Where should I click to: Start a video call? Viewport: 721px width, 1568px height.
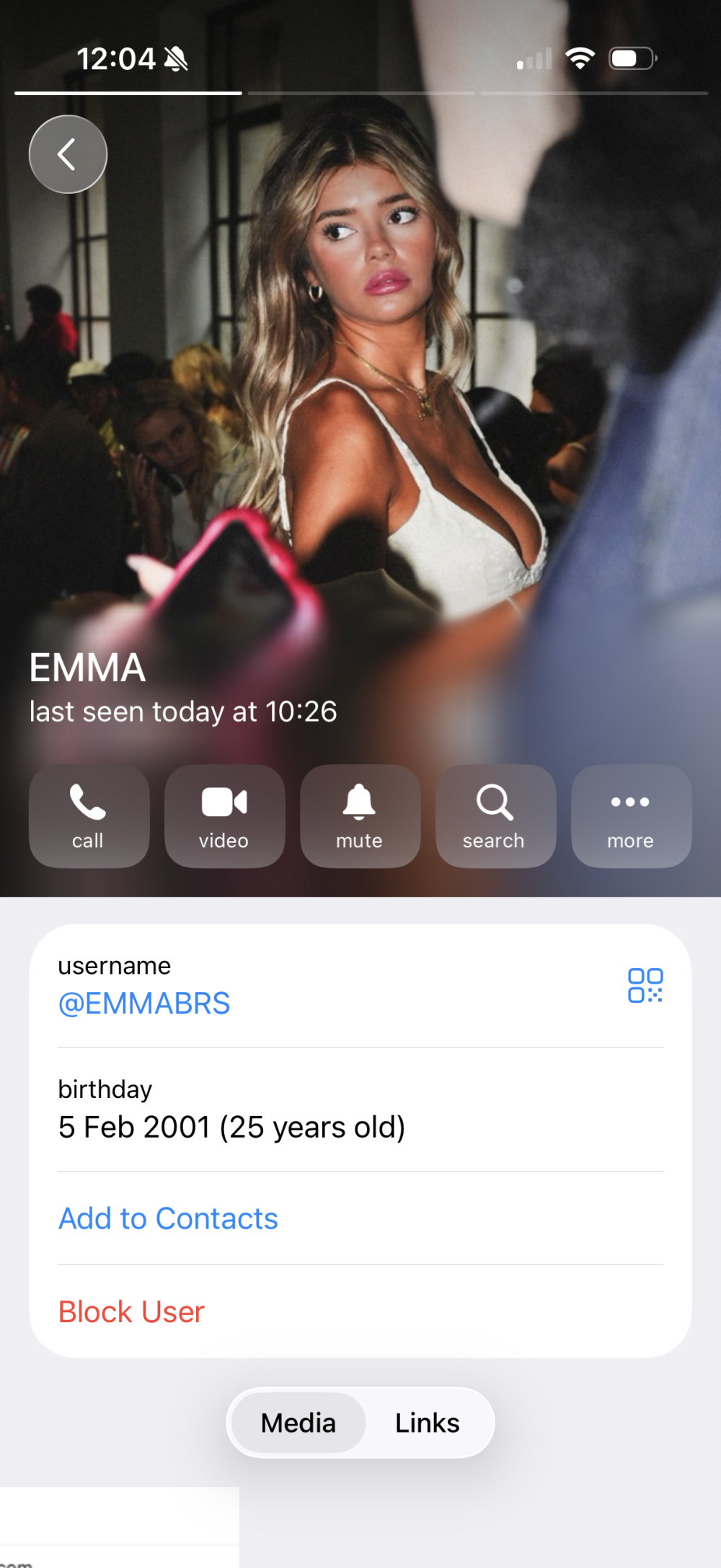pyautogui.click(x=224, y=815)
